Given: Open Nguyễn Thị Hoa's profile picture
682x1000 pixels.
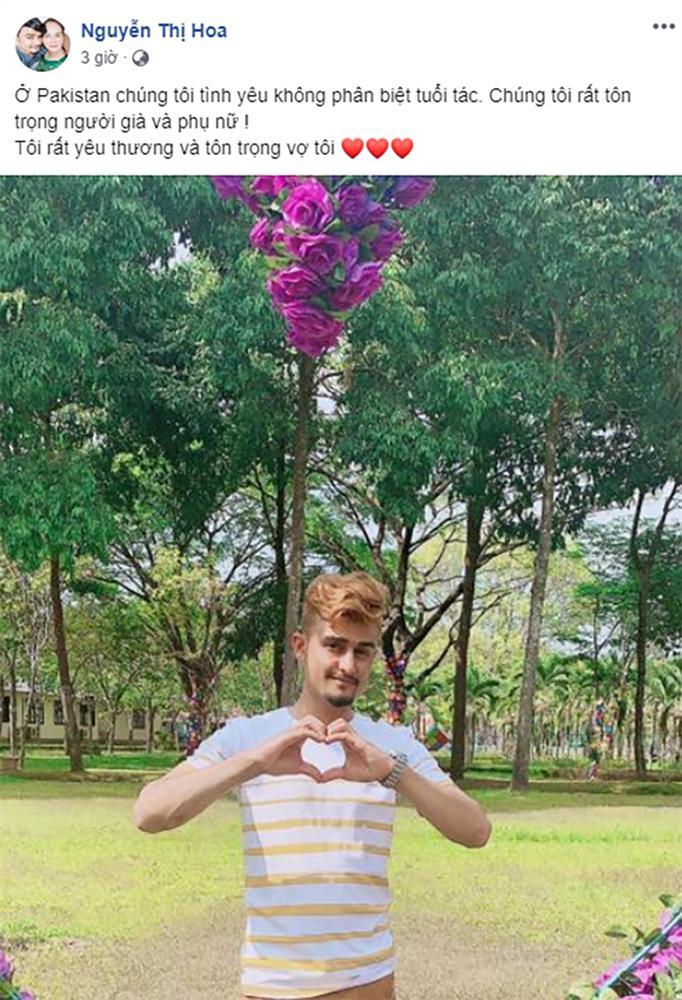Looking at the screenshot, I should click(42, 44).
